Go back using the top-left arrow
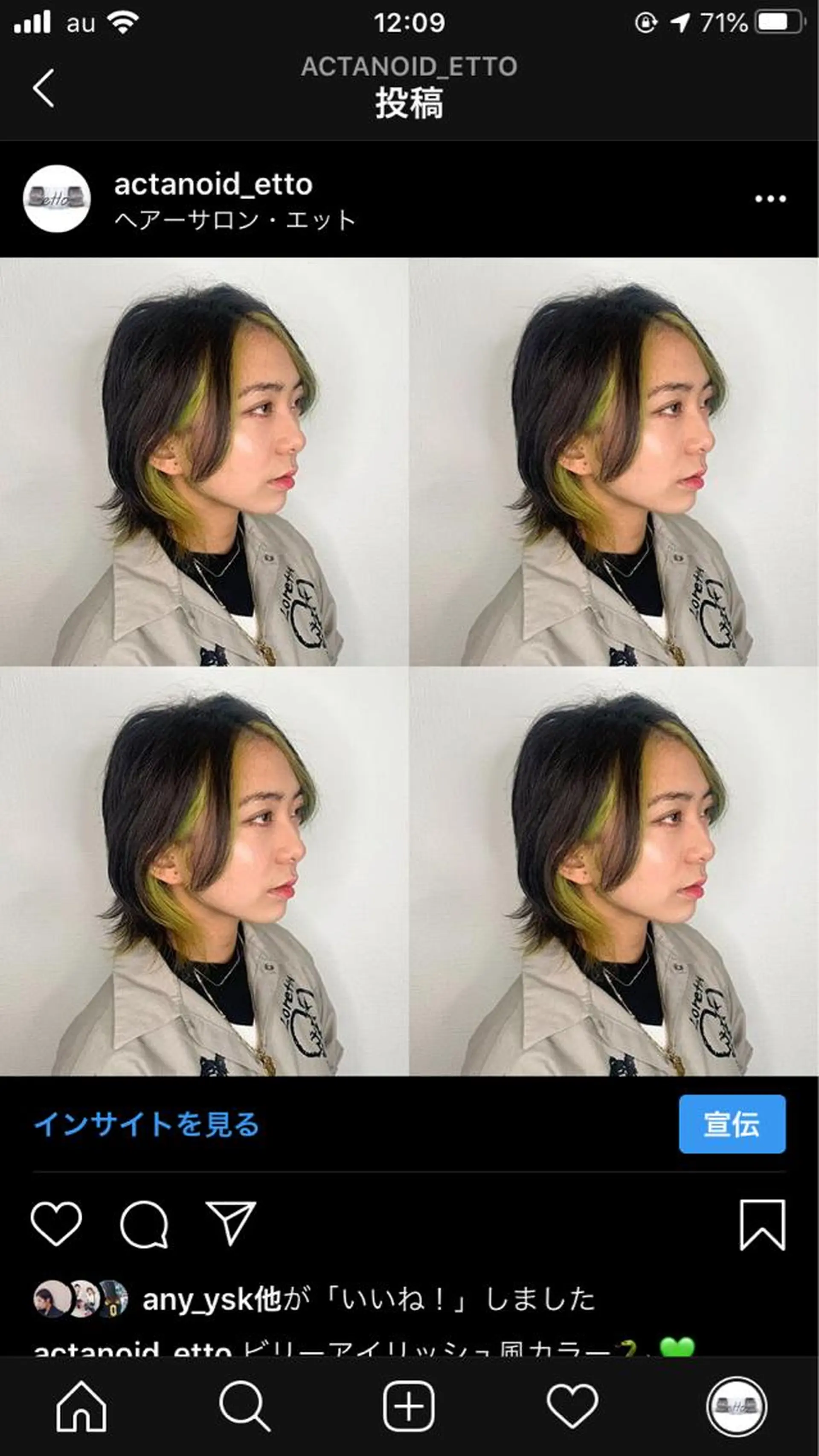Viewport: 819px width, 1456px height. click(44, 88)
